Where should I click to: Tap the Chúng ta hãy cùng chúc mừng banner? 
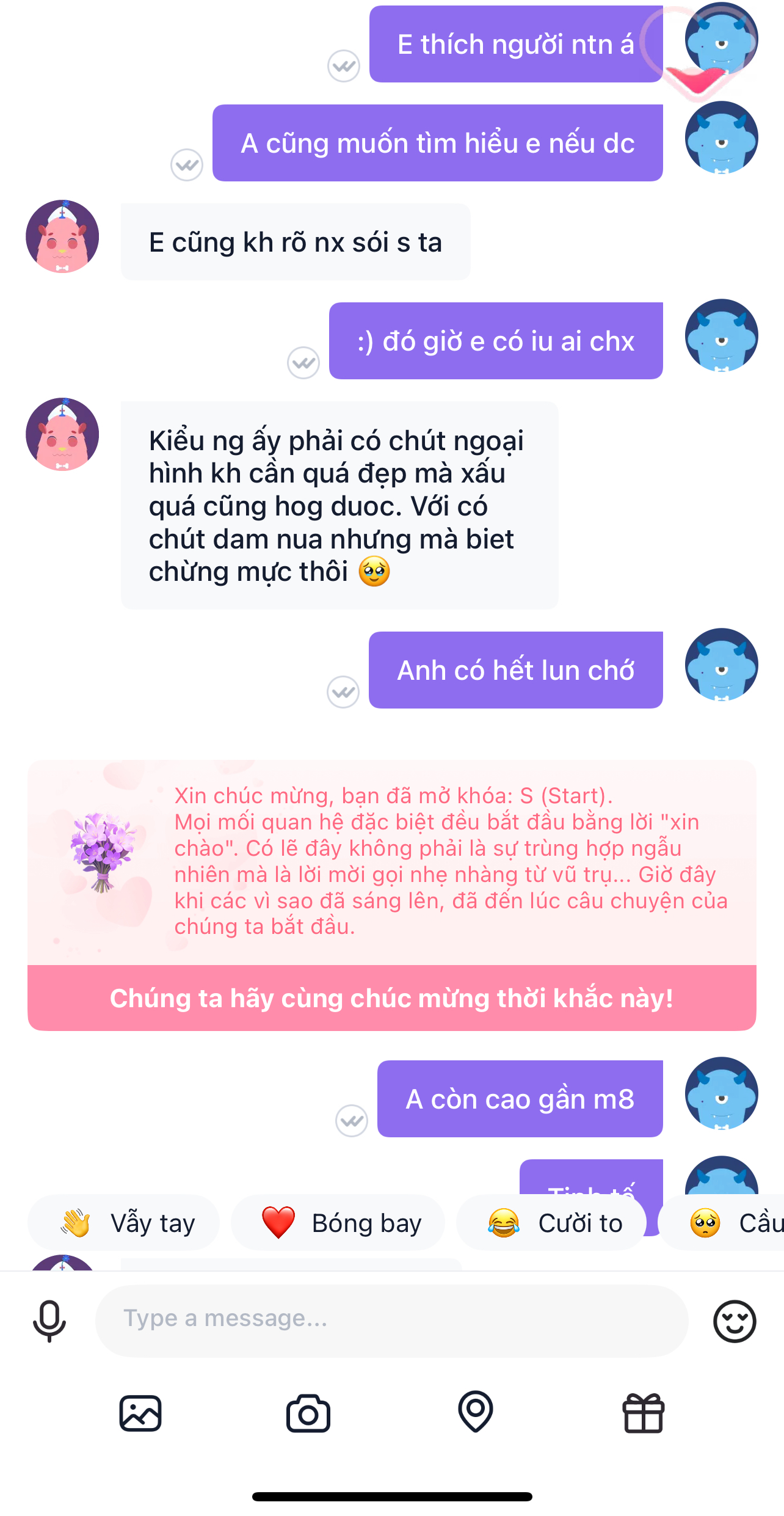(392, 998)
